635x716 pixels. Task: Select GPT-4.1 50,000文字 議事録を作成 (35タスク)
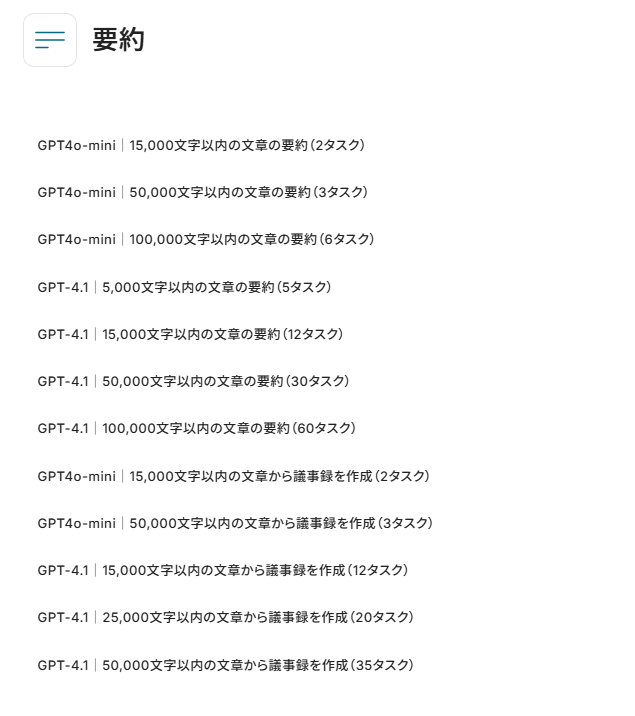225,665
